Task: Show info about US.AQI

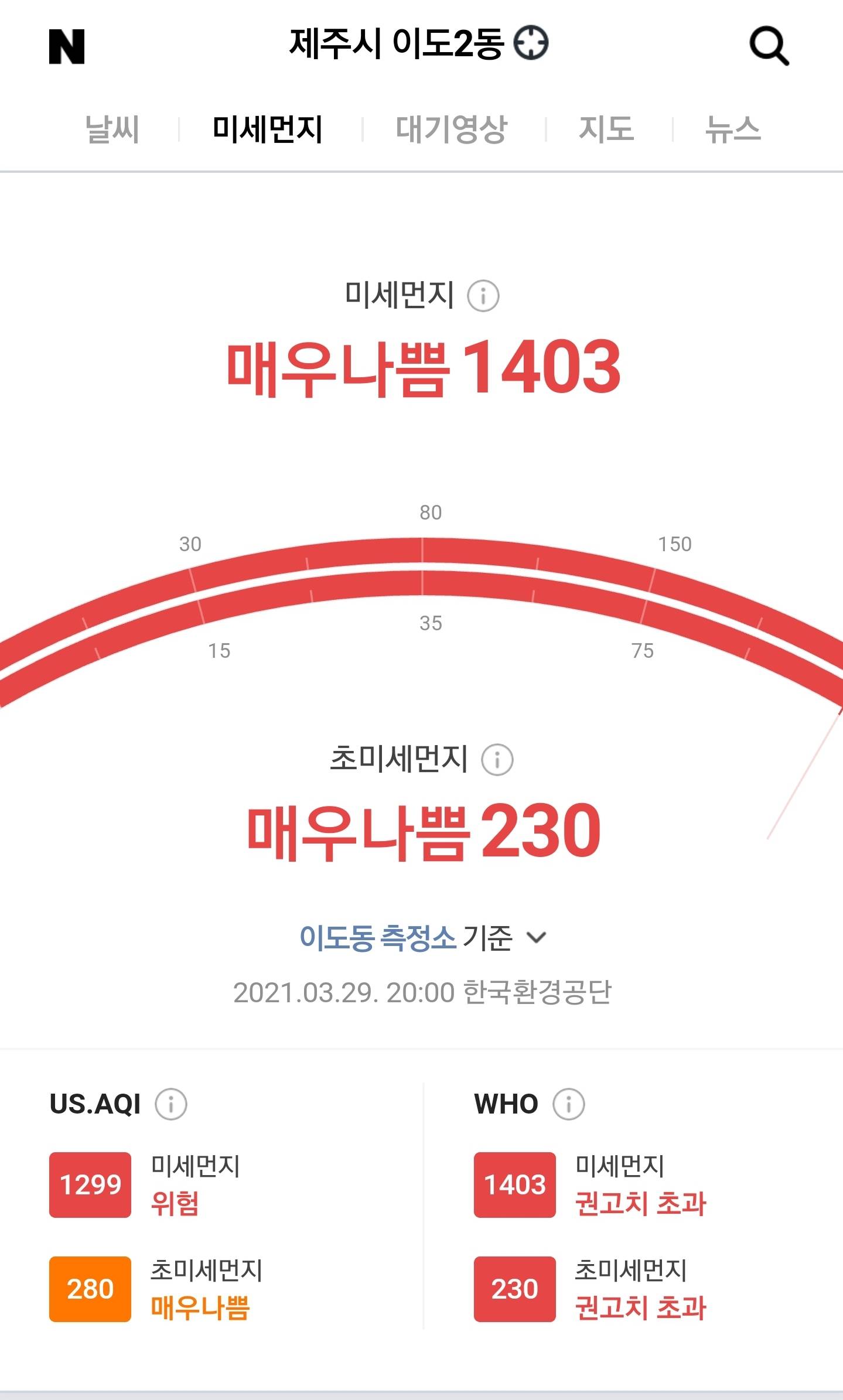Action: (x=170, y=1104)
